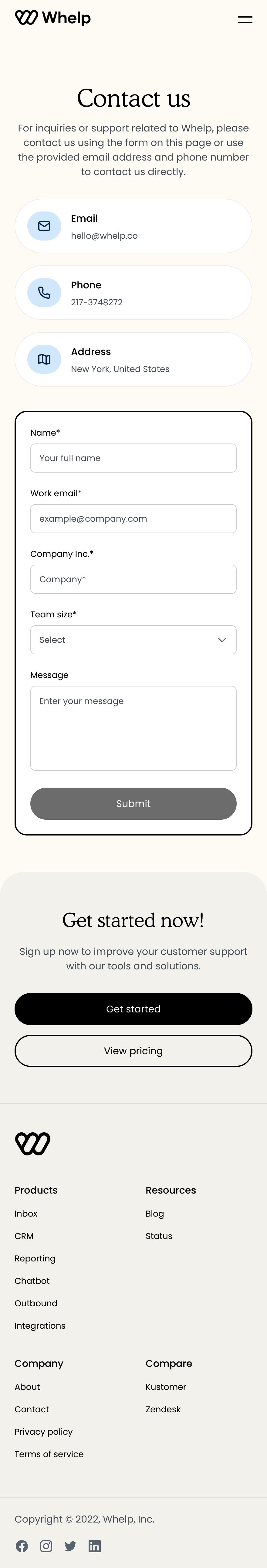
Task: Open the Inbox product link
Action: pyautogui.click(x=26, y=1214)
